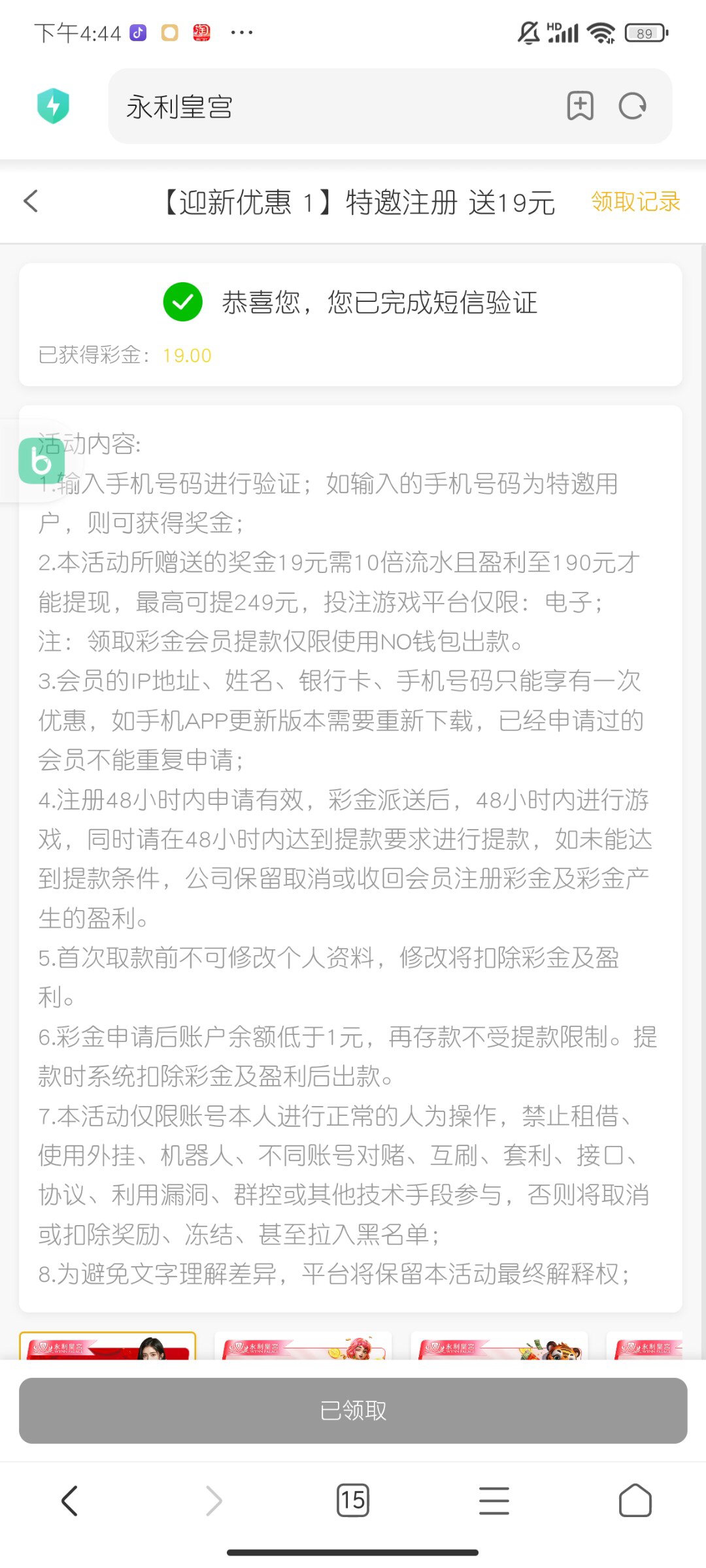Viewport: 706px width, 1568px height.
Task: Go back from the 迎新优惠 page
Action: coord(31,201)
